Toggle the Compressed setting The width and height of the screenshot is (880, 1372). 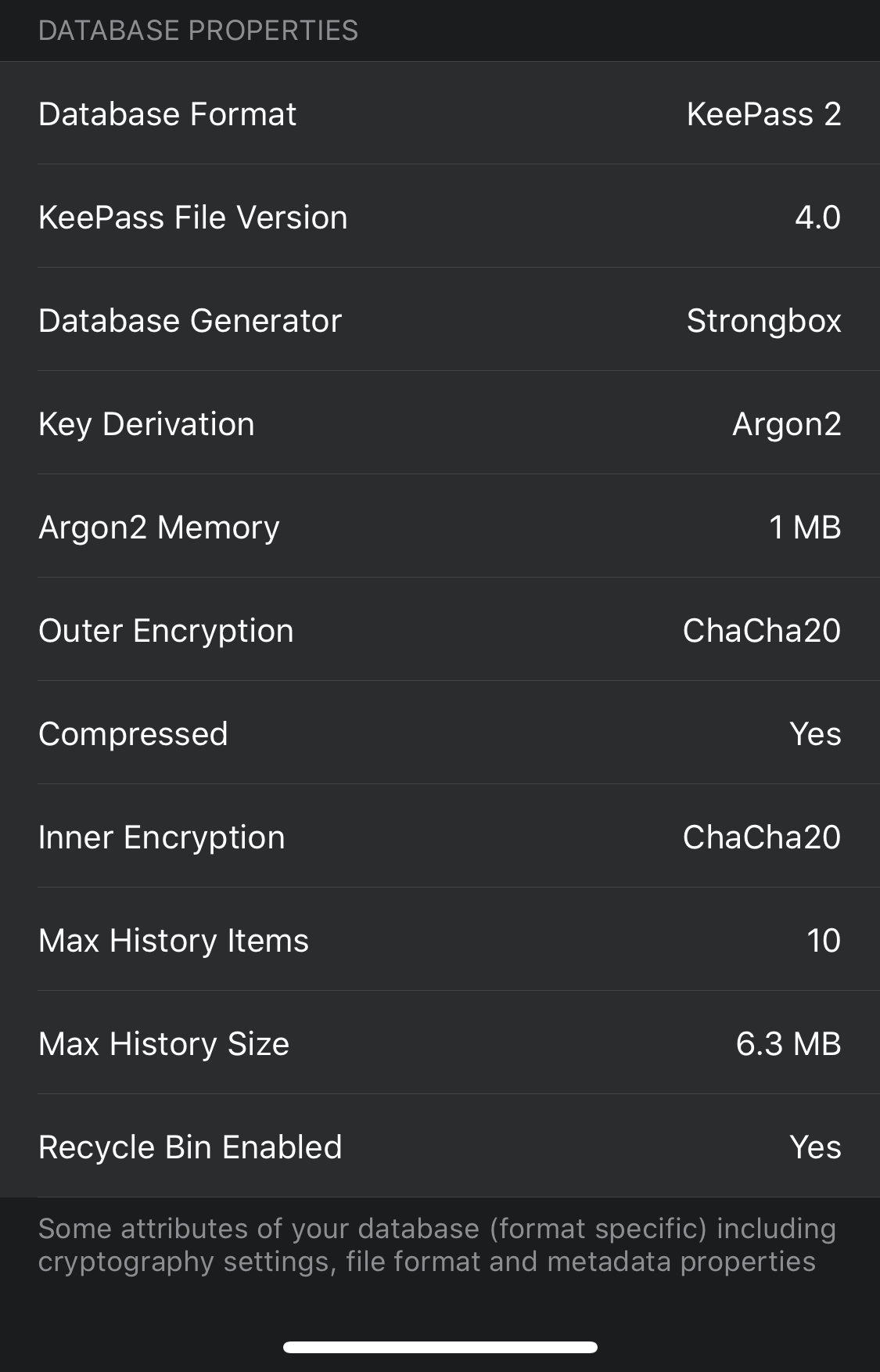pos(440,733)
